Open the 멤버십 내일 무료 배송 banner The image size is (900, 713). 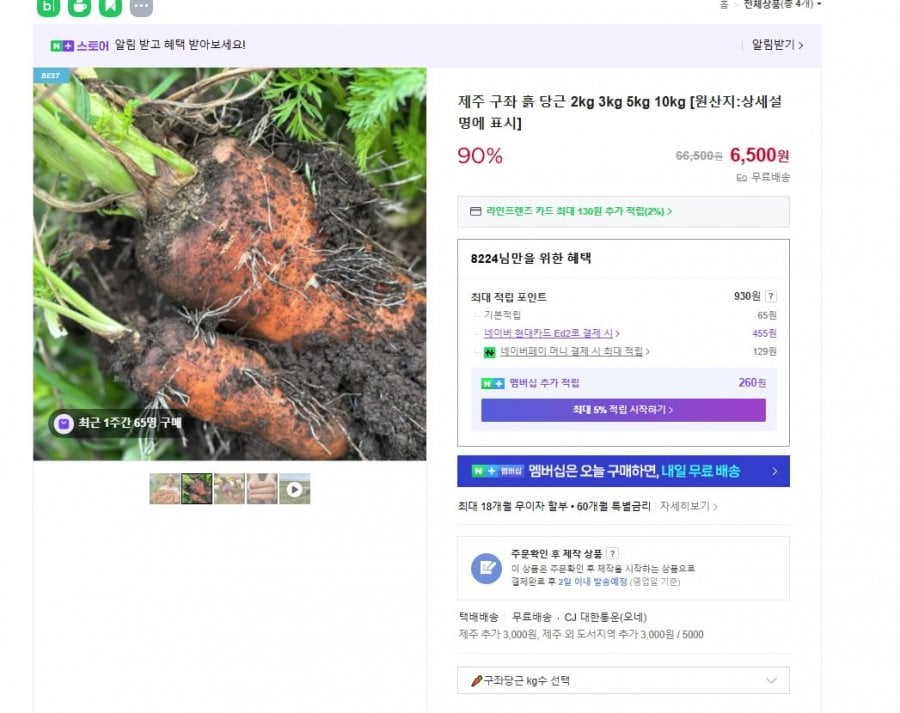point(623,471)
